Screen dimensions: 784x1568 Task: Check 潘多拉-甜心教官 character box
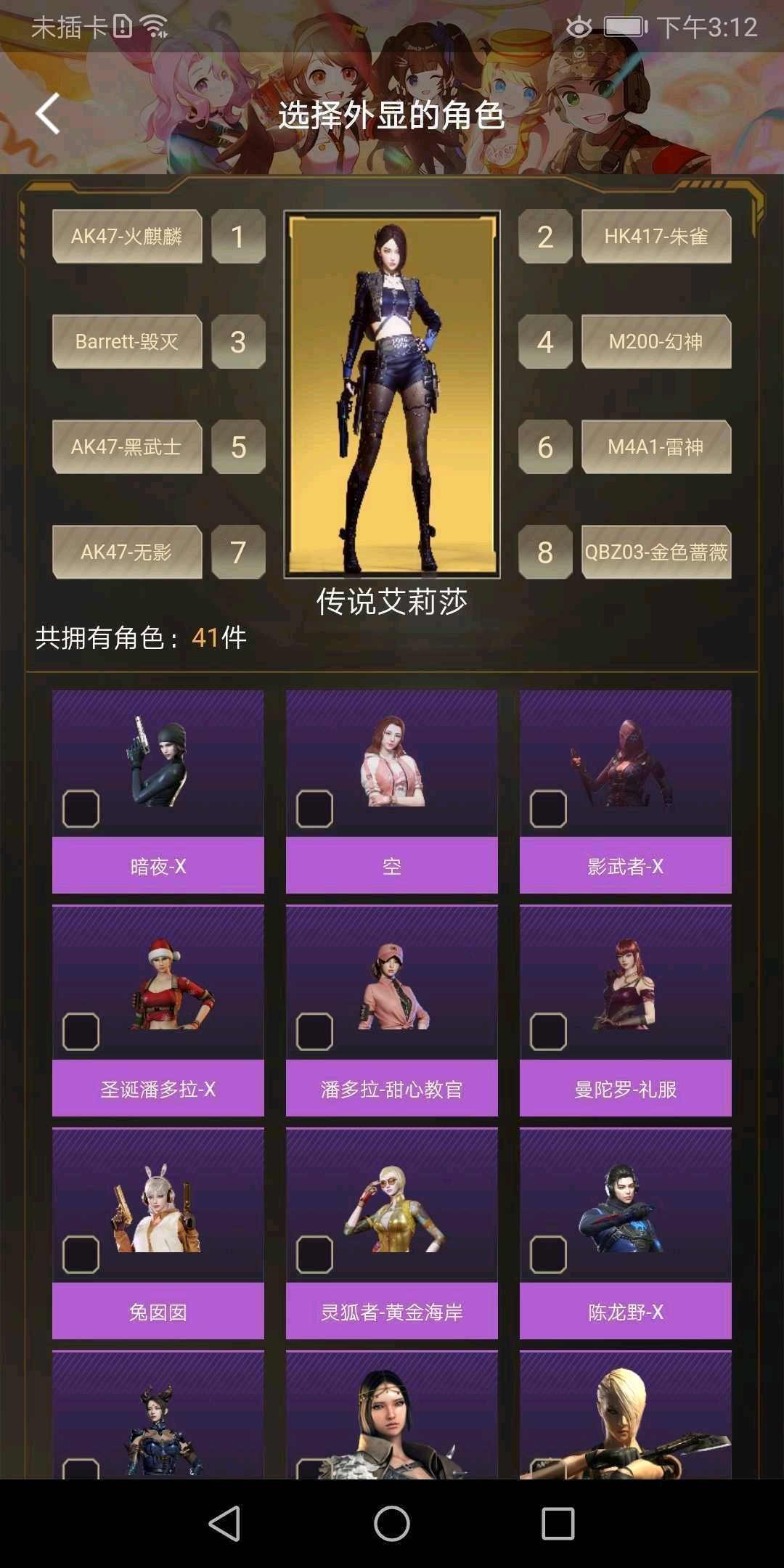click(x=314, y=1032)
